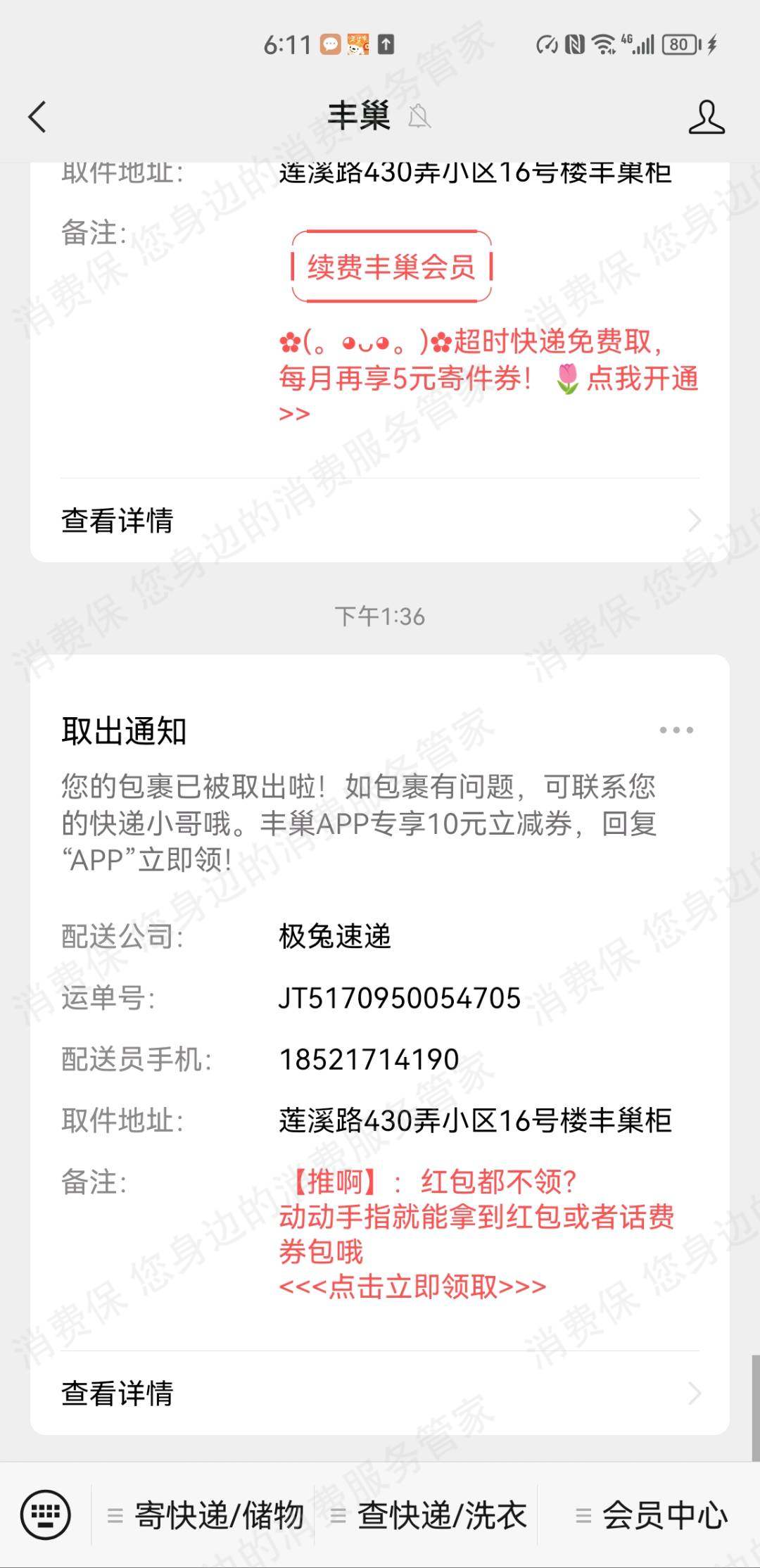This screenshot has width=760, height=1568.
Task: Open the 点我开通 membership link
Action: pyautogui.click(x=640, y=379)
